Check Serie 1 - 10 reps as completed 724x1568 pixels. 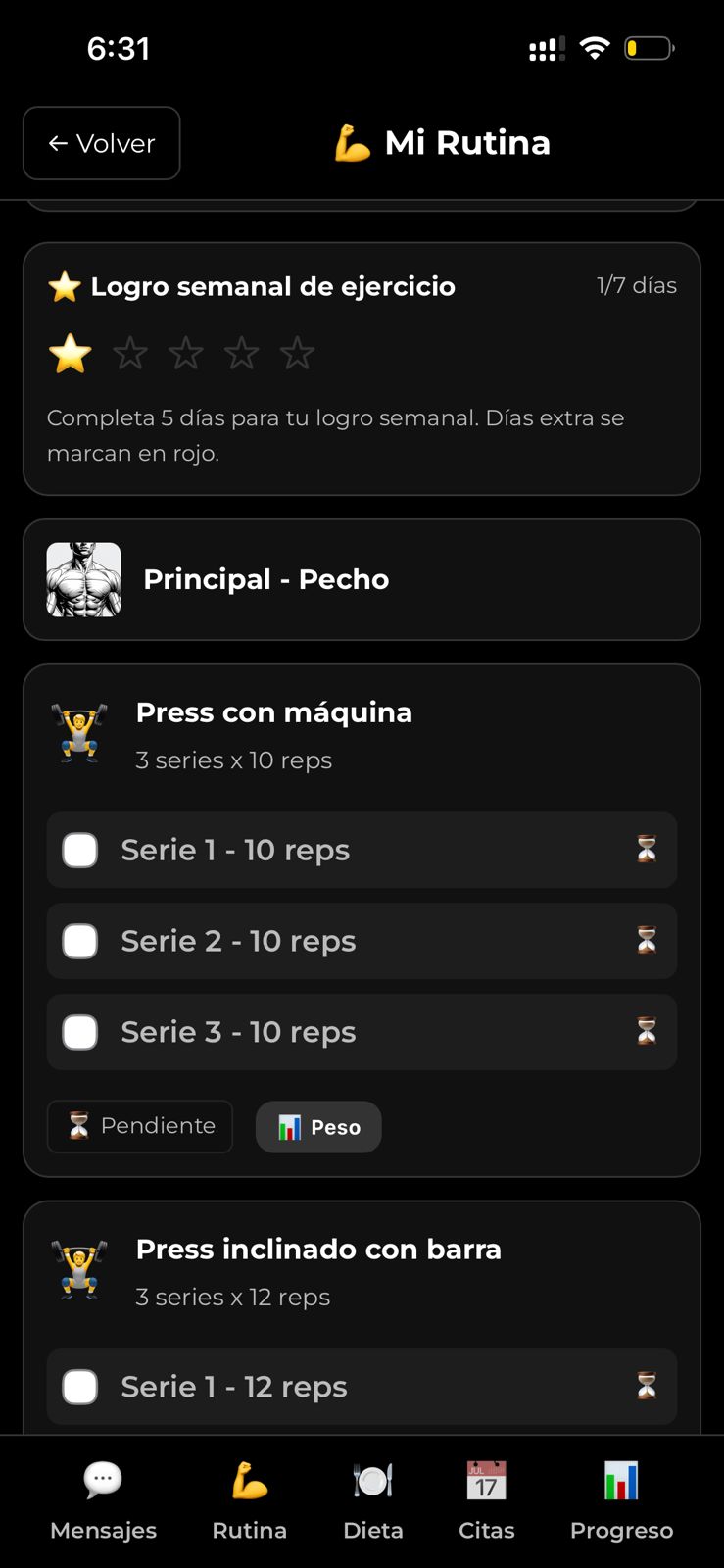point(79,850)
